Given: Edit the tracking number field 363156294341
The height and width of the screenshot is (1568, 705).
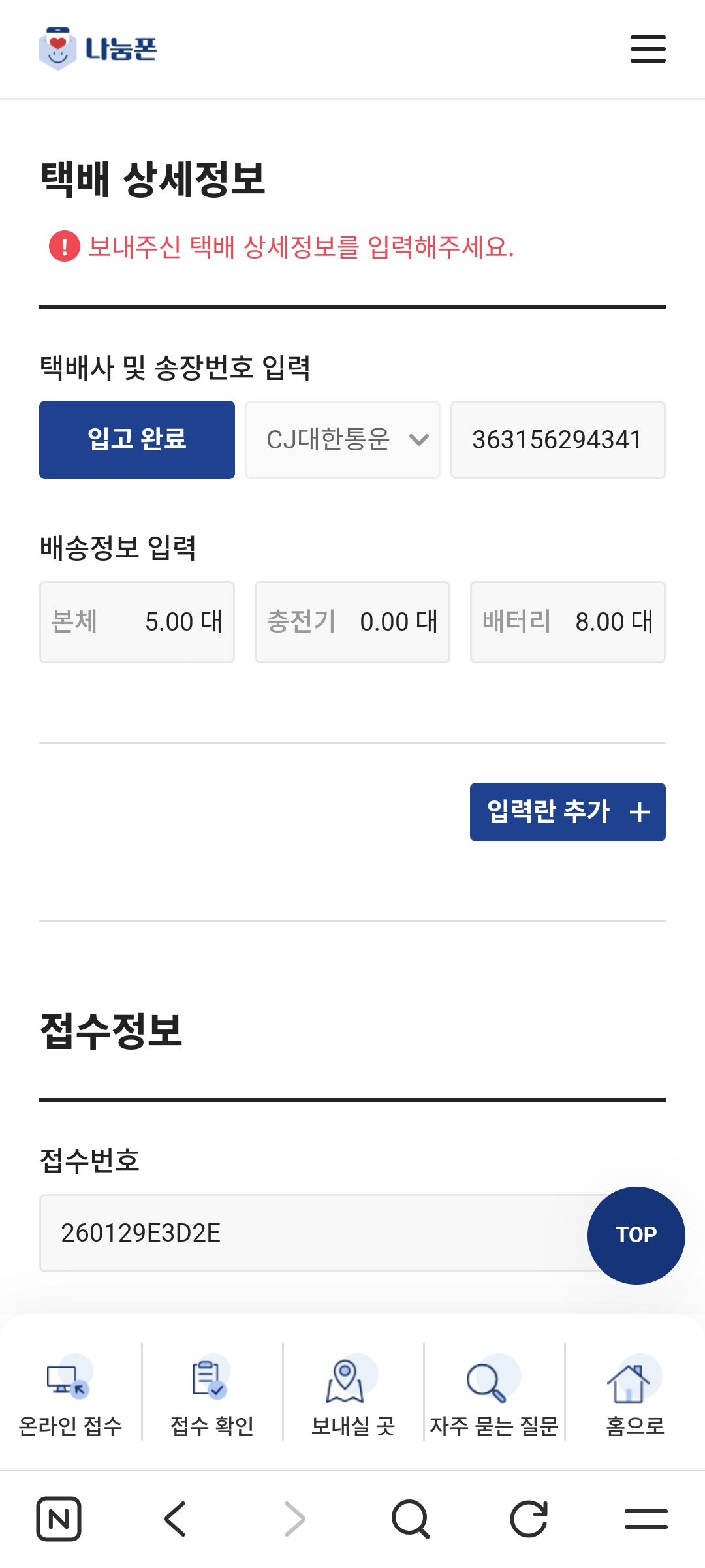Looking at the screenshot, I should (557, 439).
